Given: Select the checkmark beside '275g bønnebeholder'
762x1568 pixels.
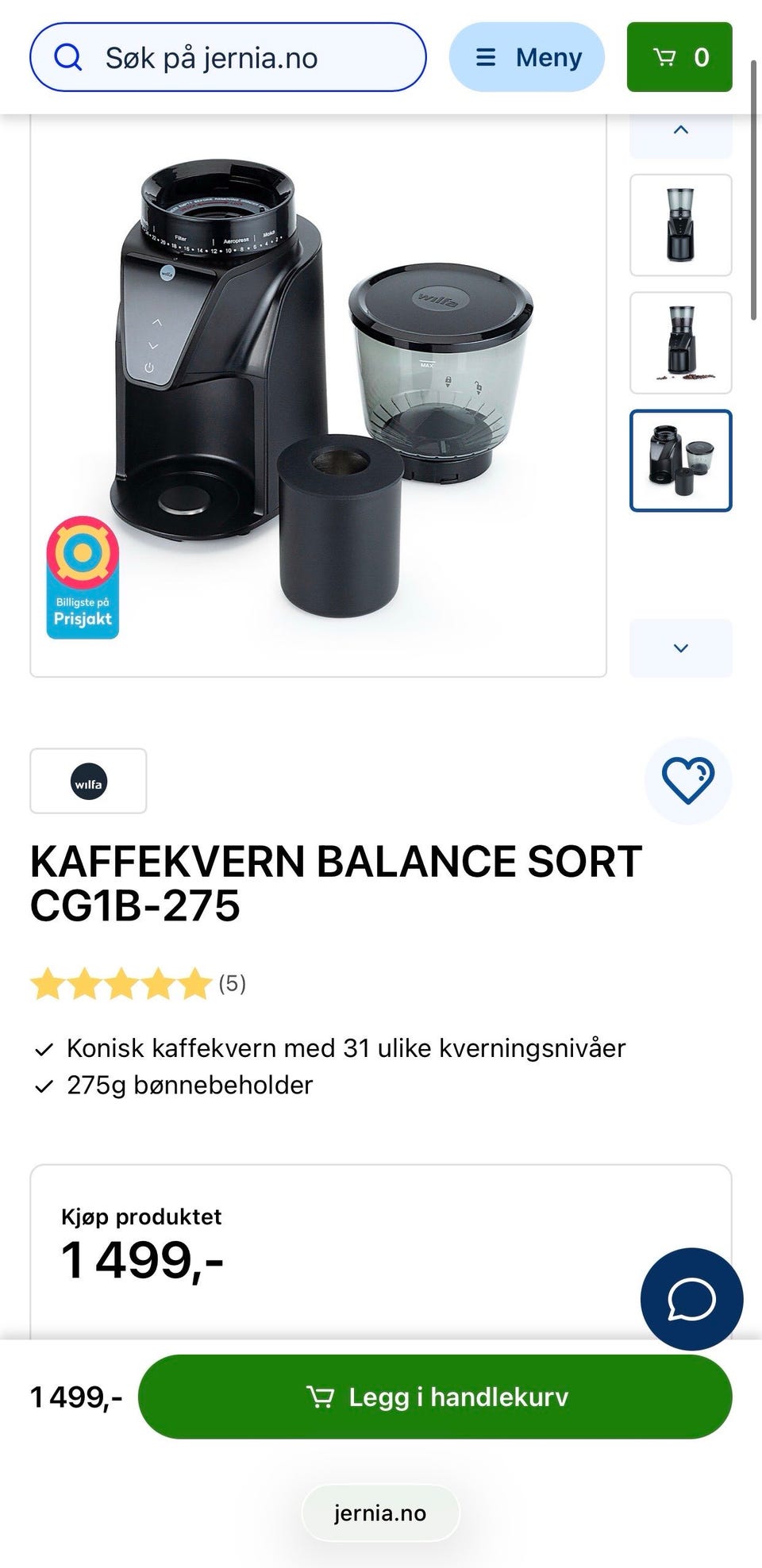Looking at the screenshot, I should (45, 1084).
